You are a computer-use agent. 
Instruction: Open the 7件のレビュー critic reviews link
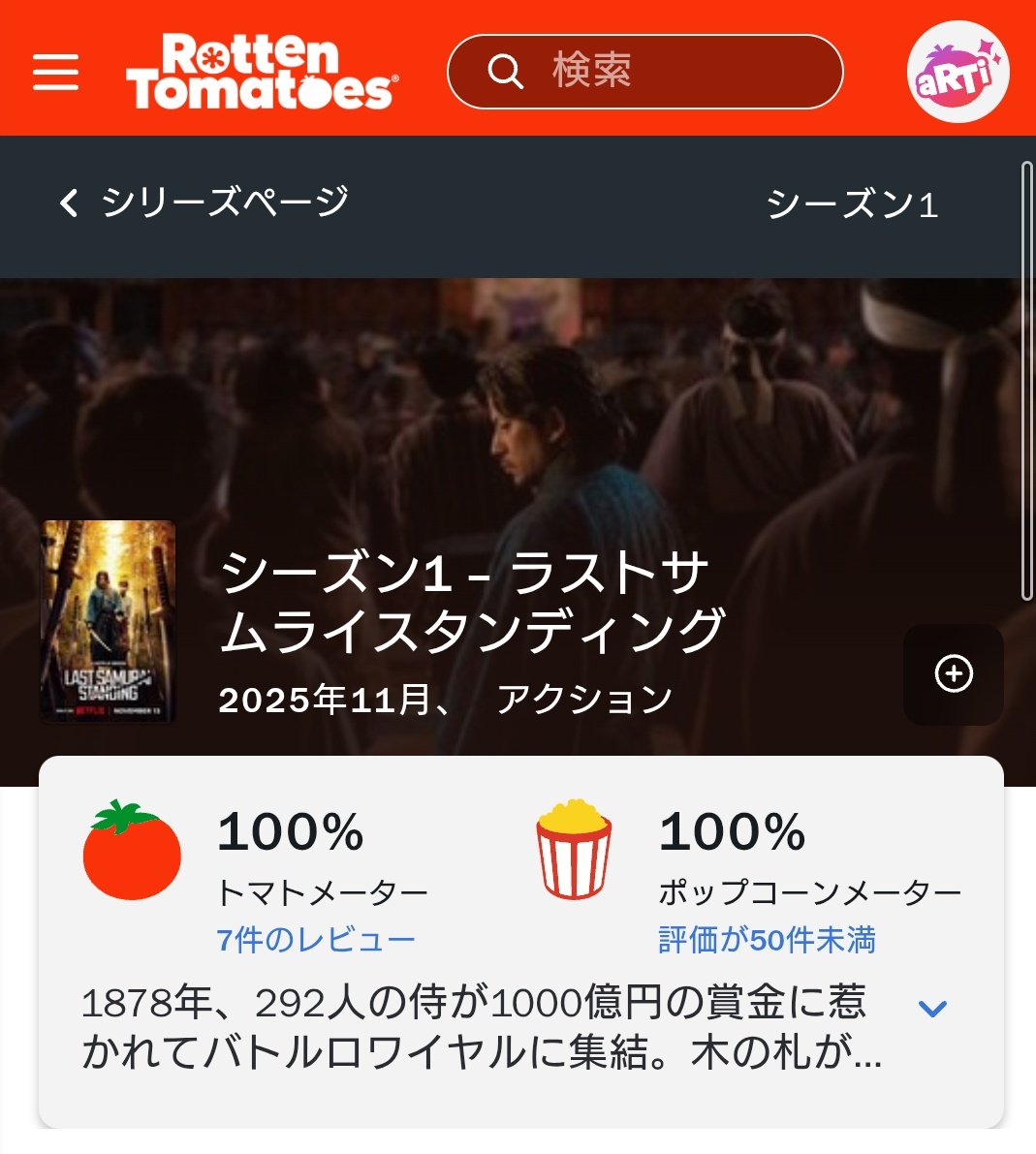(316, 940)
